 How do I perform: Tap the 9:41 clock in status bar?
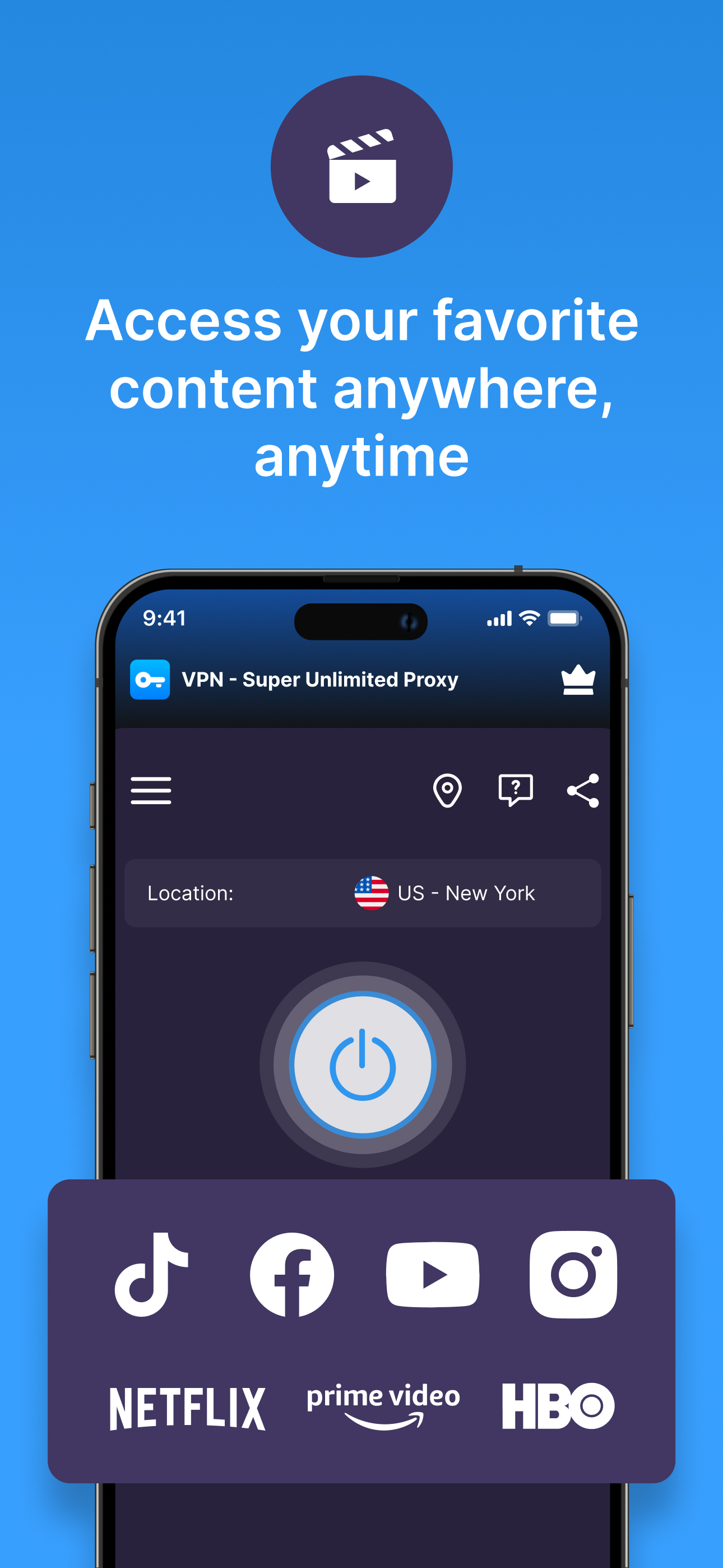point(164,618)
